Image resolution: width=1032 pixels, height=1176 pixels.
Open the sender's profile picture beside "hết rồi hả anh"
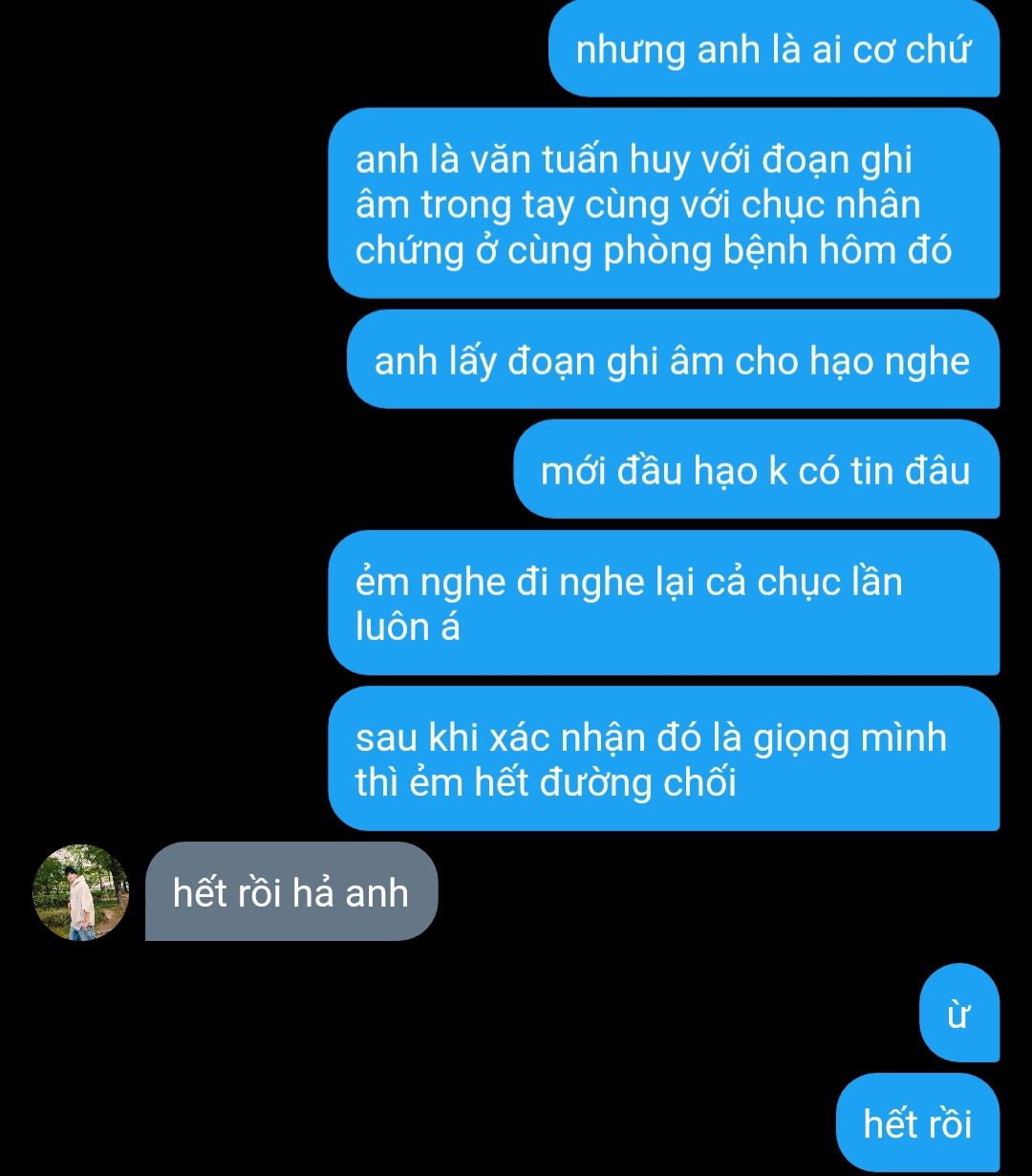(x=80, y=892)
